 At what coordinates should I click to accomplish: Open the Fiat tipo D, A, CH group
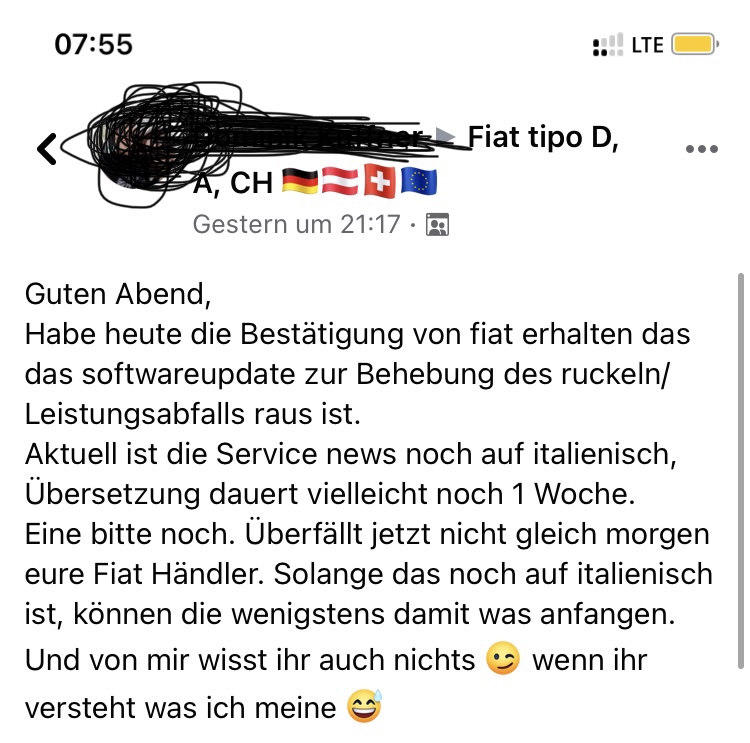[543, 137]
